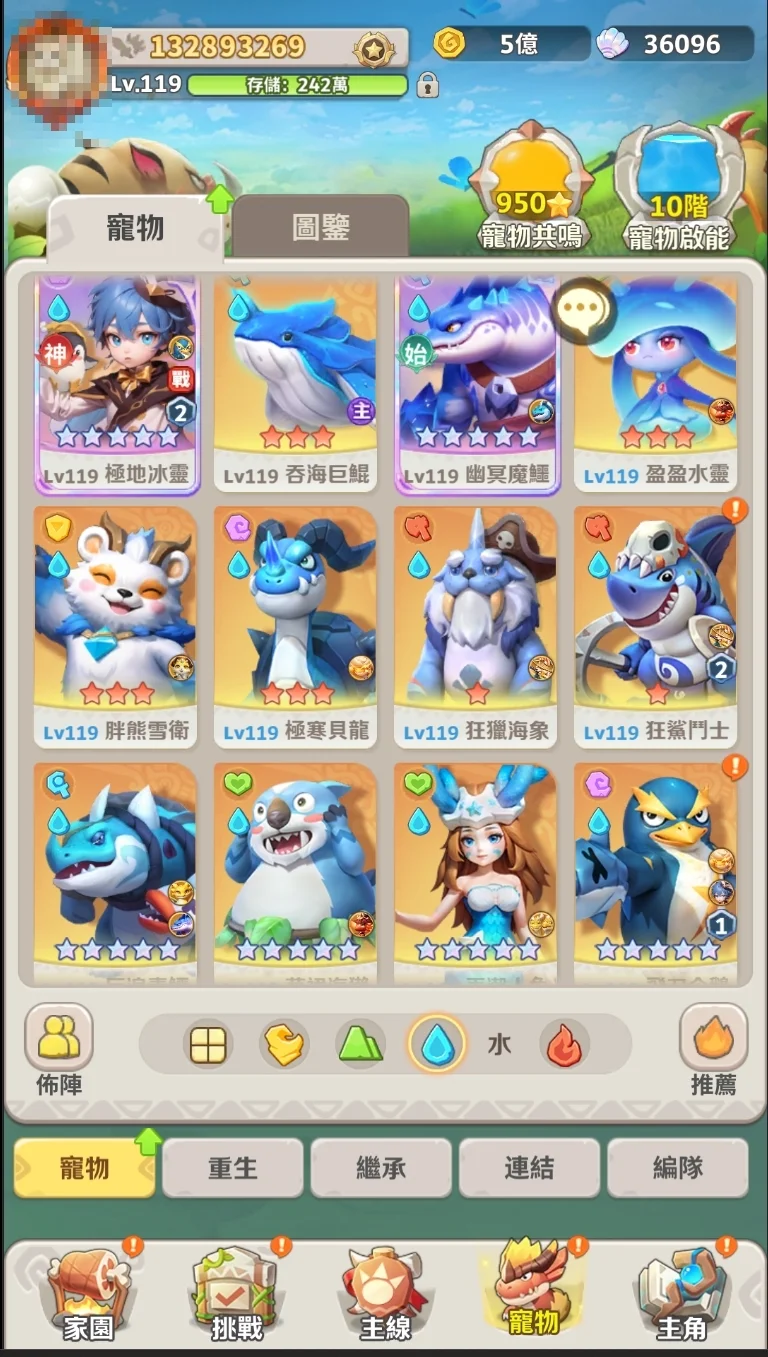Open the 胖熊雪衛 pet card
Image resolution: width=768 pixels, height=1357 pixels.
[x=117, y=627]
